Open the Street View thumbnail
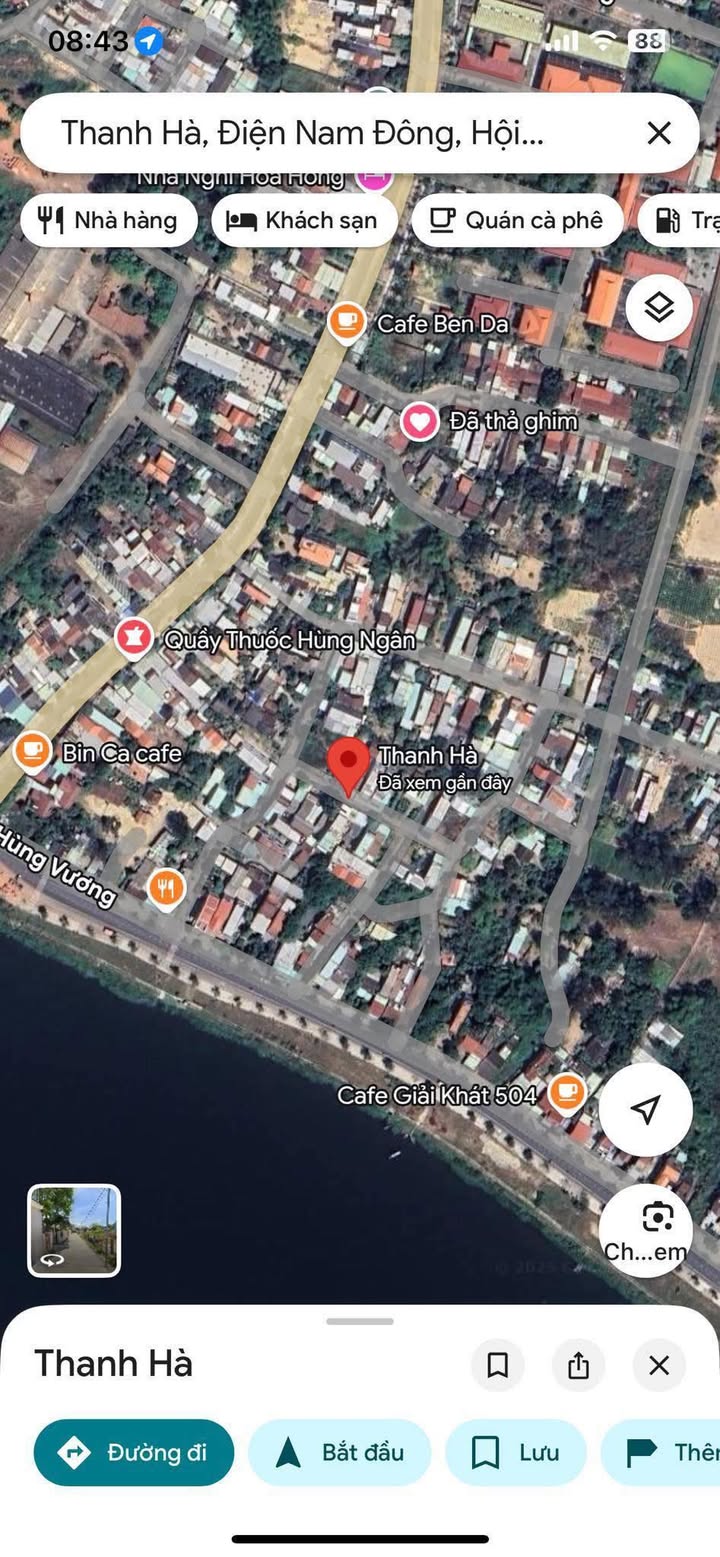This screenshot has height=1557, width=720. point(74,1230)
